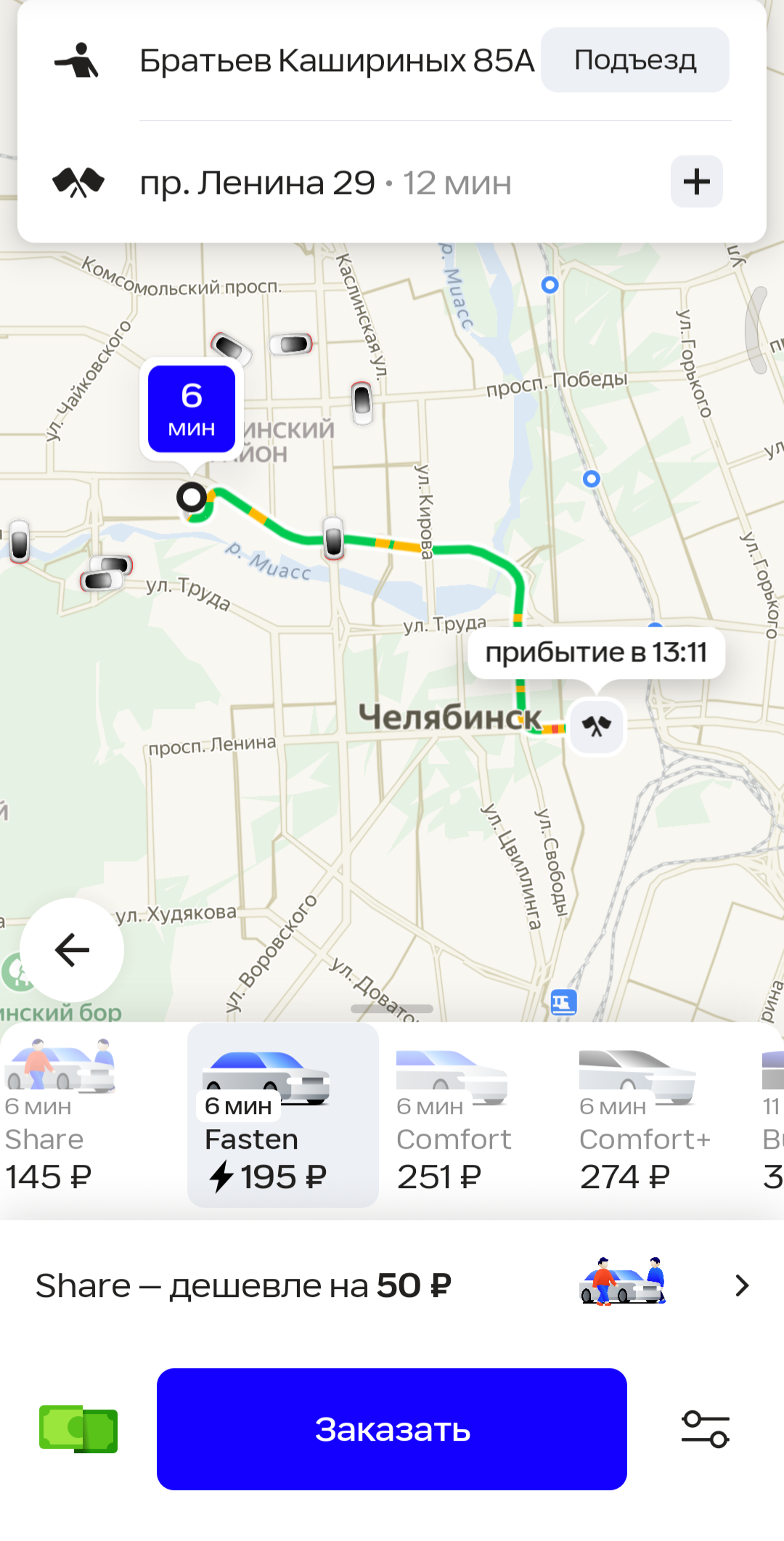The height and width of the screenshot is (1541, 784).
Task: Add a stop with the plus button
Action: pos(696,182)
